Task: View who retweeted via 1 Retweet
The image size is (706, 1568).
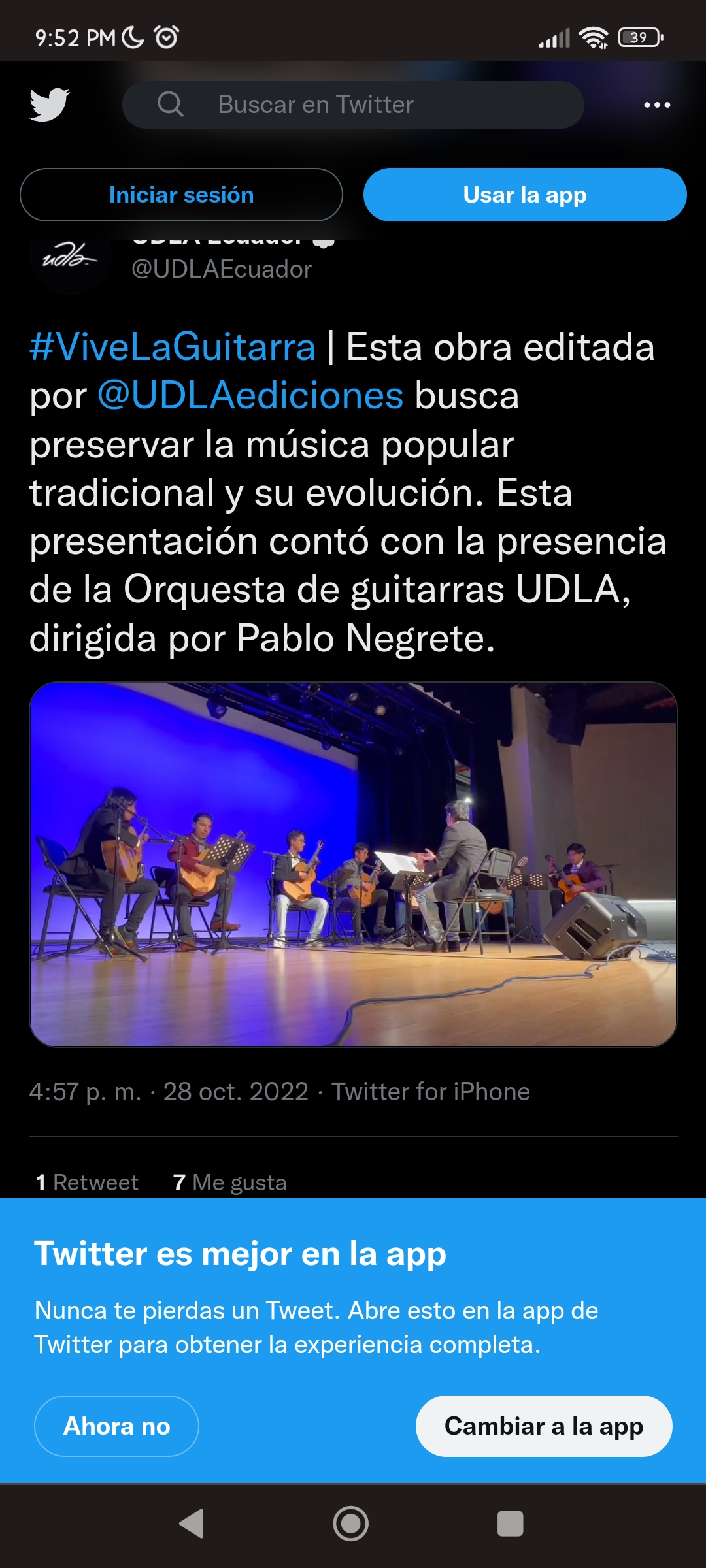Action: [x=87, y=1183]
